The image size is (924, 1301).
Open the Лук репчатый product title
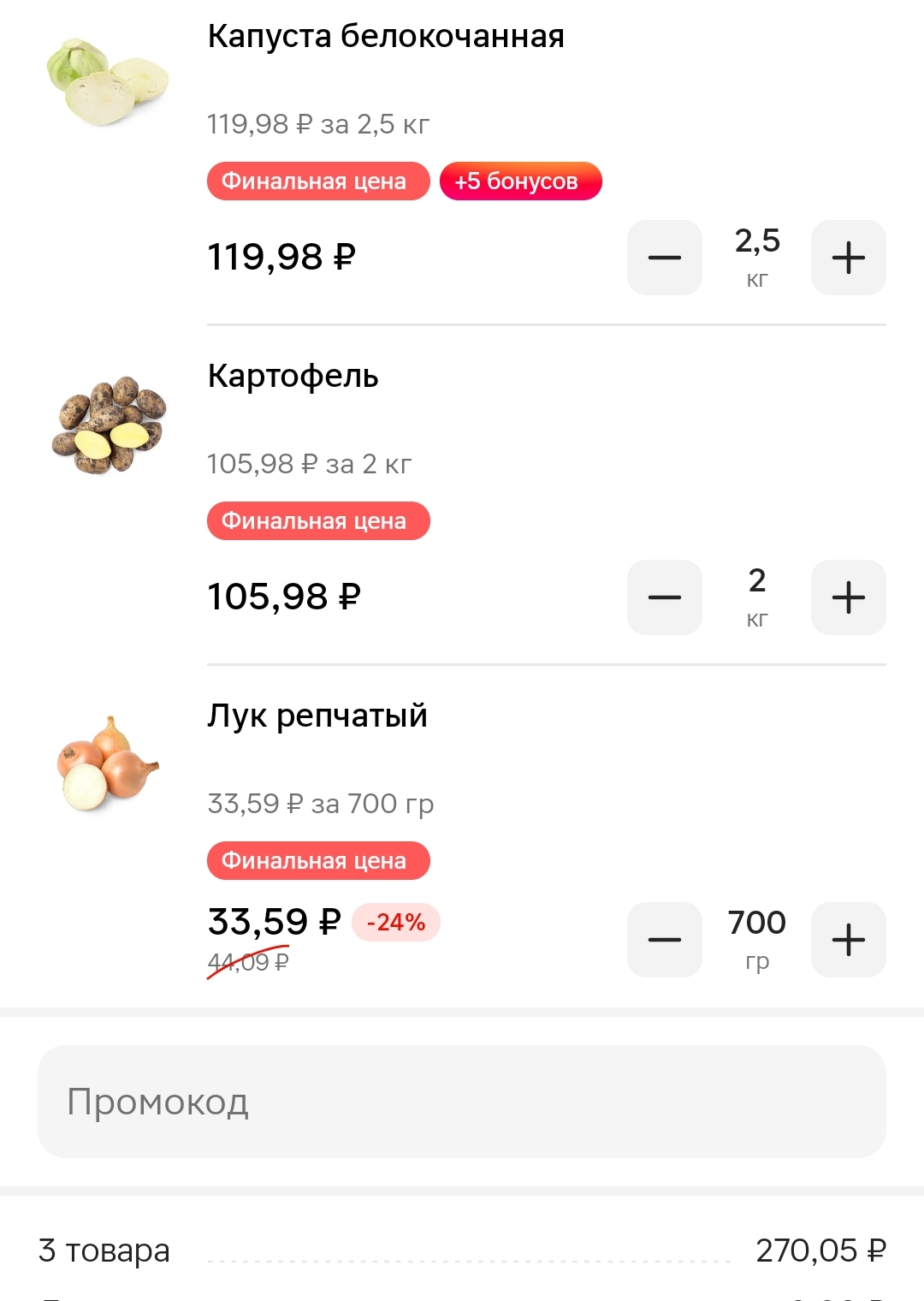(318, 716)
